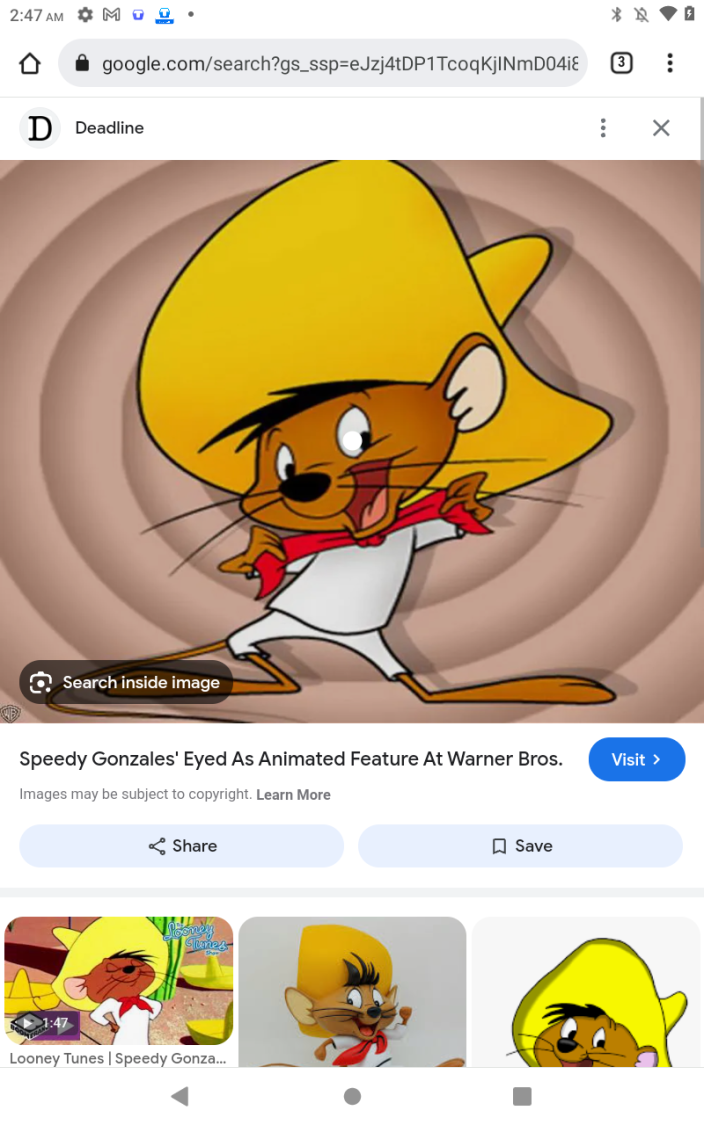Viewport: 704px width, 1125px height.
Task: Go back using the system back button
Action: click(180, 1096)
